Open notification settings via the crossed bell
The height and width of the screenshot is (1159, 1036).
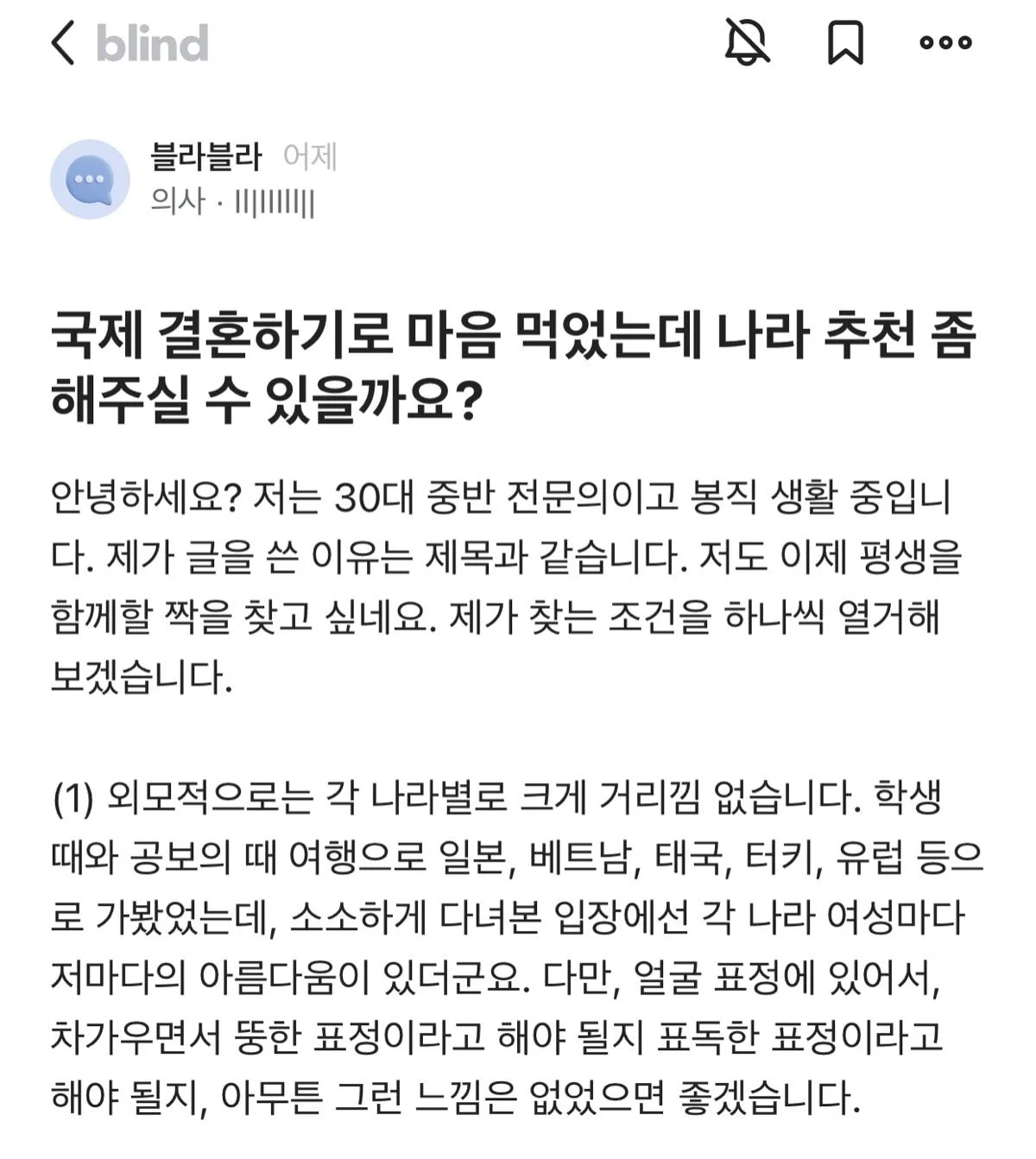(748, 47)
